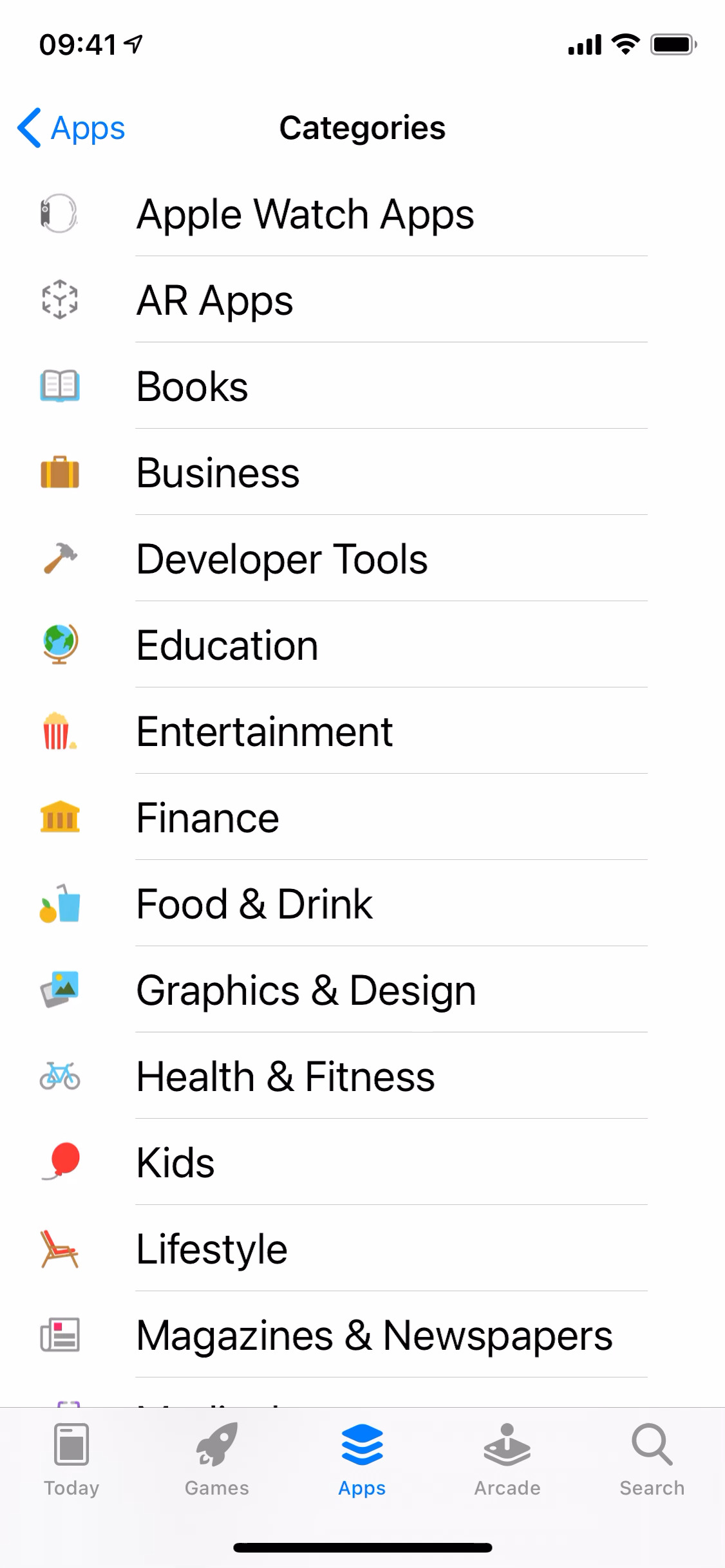725x1568 pixels.
Task: Select the Developer Tools hammer icon
Action: coord(59,559)
